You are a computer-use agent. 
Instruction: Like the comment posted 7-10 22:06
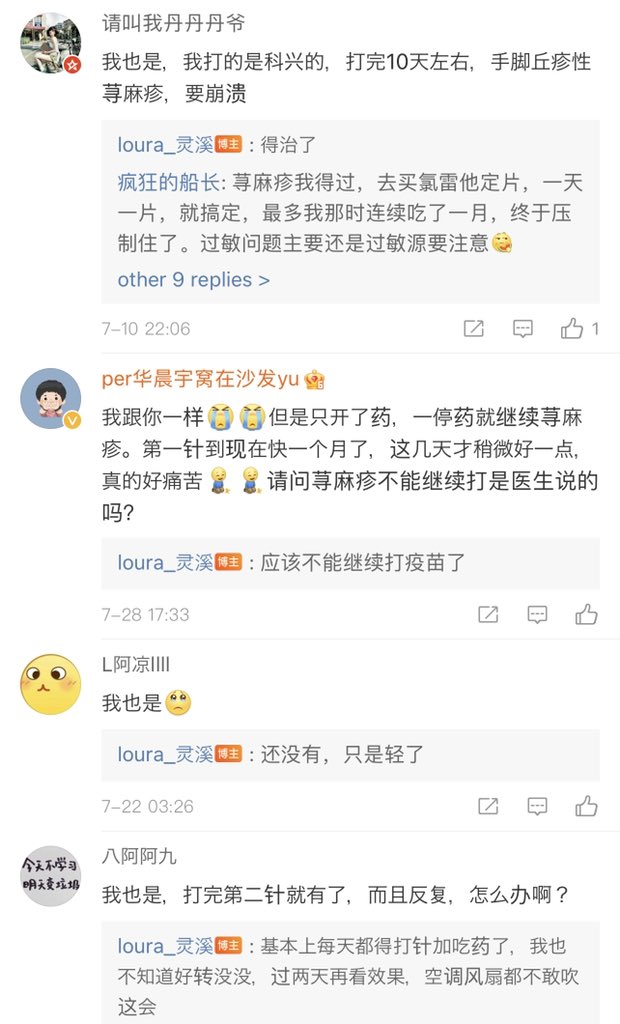pyautogui.click(x=573, y=328)
